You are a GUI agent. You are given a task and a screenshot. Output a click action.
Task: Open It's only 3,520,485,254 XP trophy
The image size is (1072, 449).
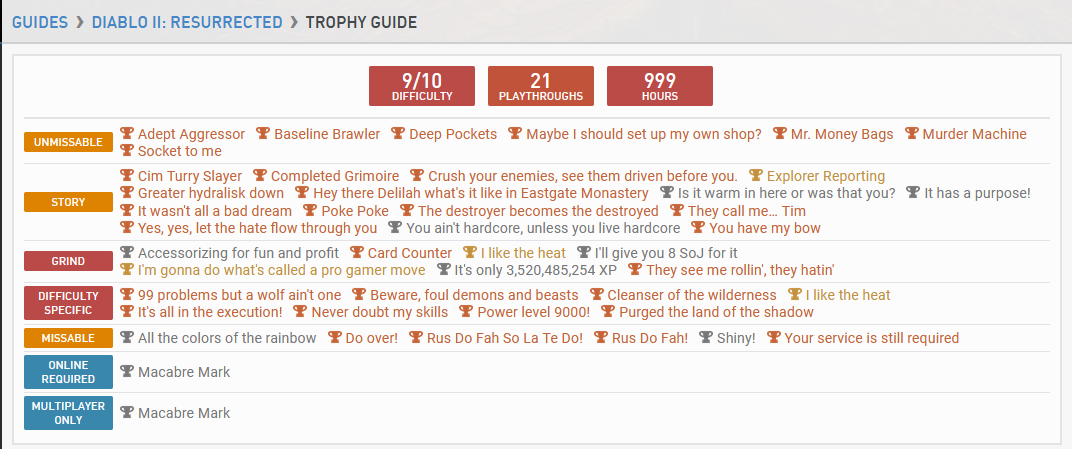pos(527,270)
